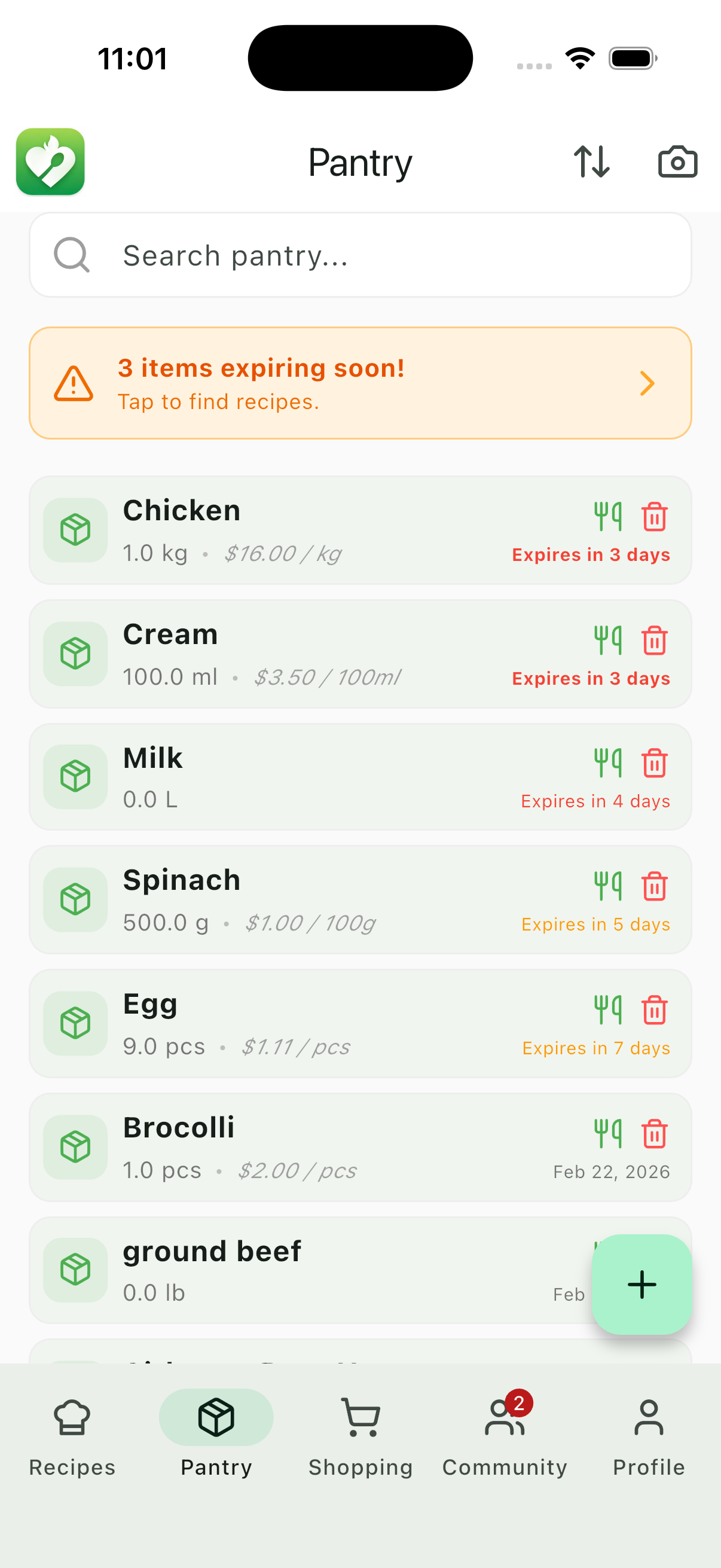The image size is (721, 1568).
Task: Delete Milk from the pantry
Action: click(655, 763)
